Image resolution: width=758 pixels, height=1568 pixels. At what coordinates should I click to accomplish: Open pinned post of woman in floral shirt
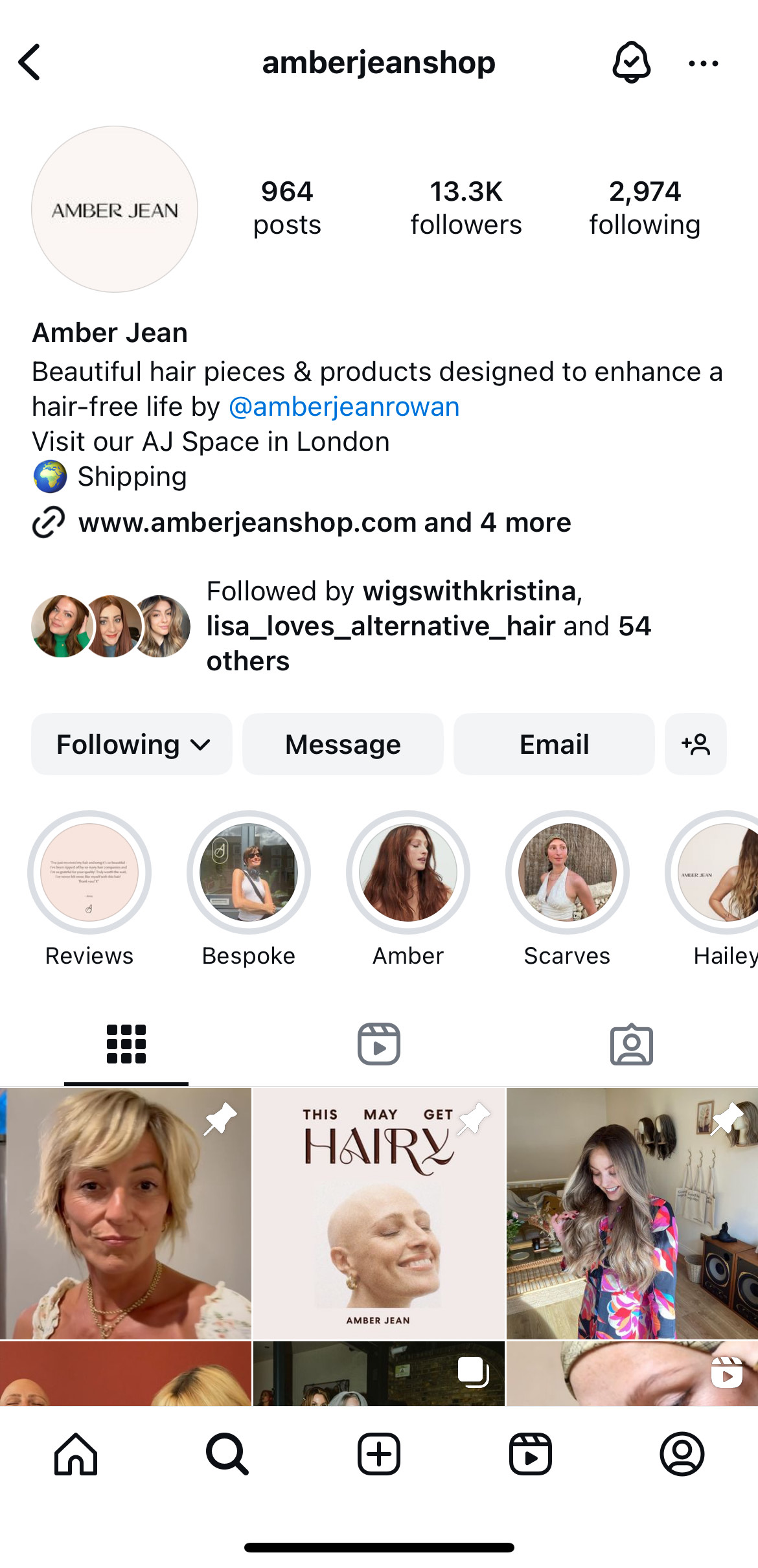(x=632, y=1212)
